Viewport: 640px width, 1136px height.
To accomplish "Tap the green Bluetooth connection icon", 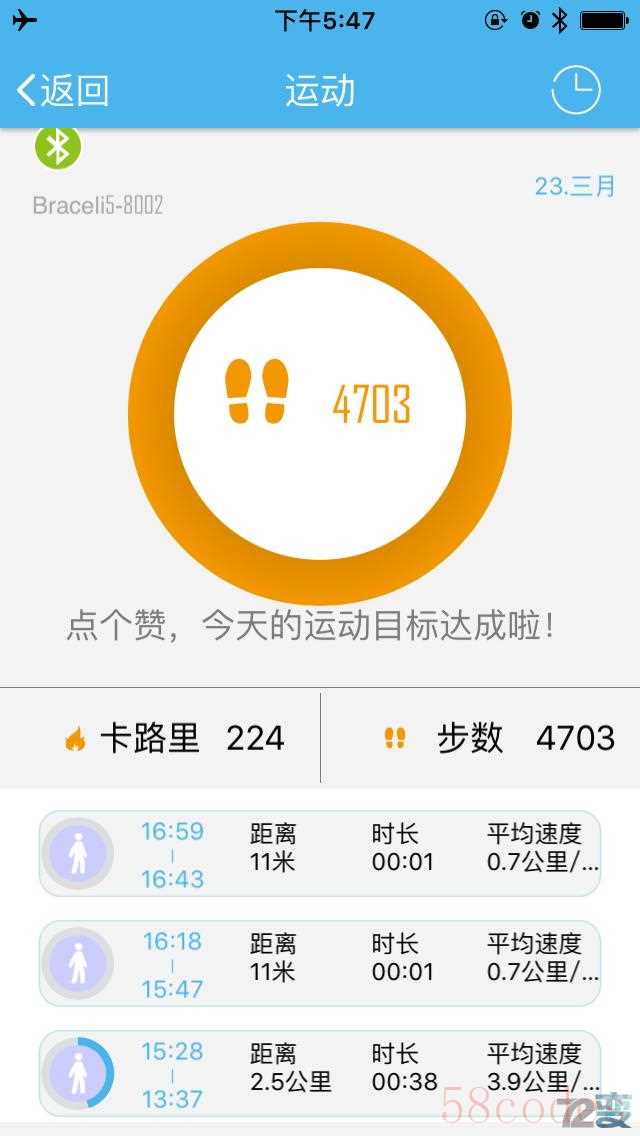I will 58,148.
